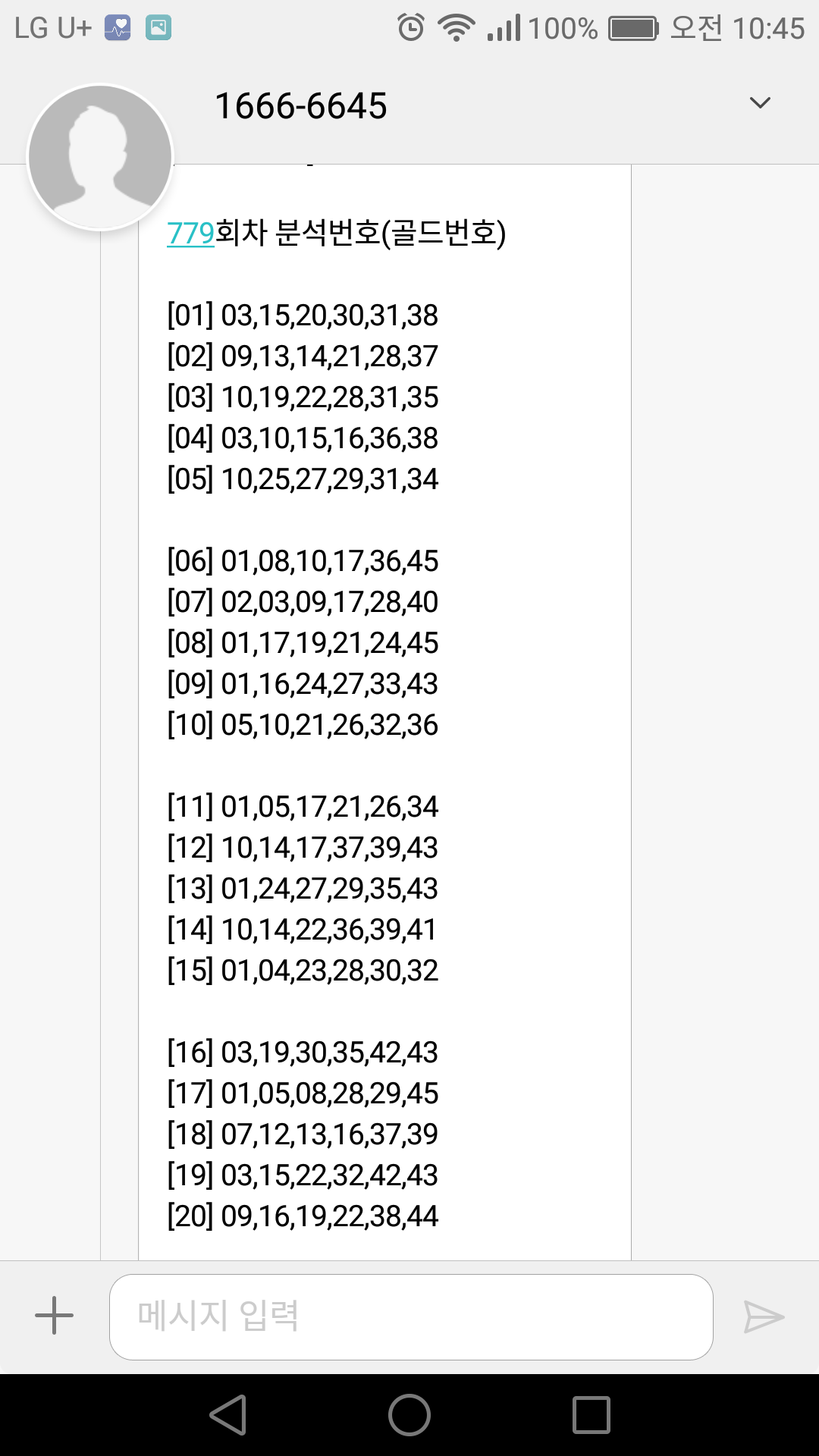819x1456 pixels.
Task: Go to the home screen via the circle button
Action: [x=409, y=1415]
